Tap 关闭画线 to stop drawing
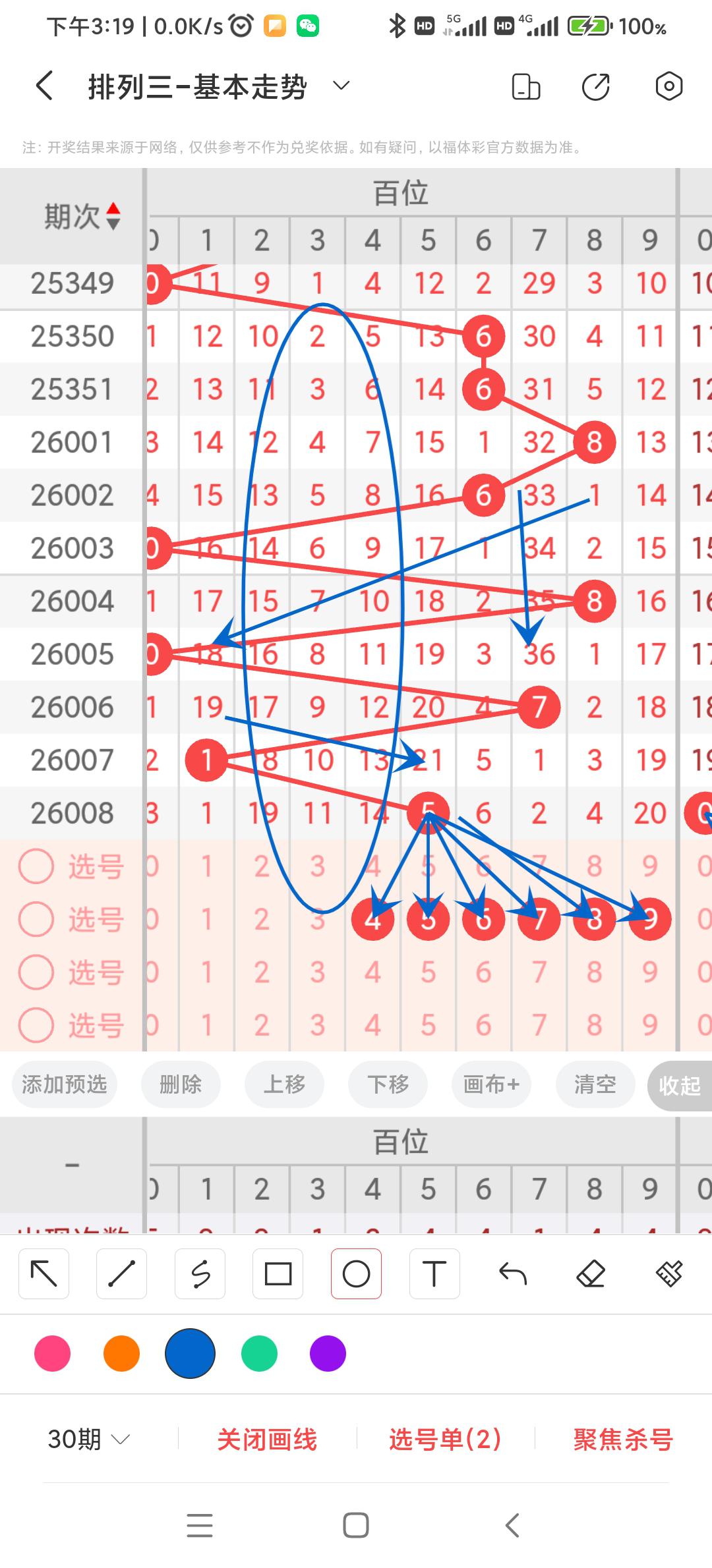The image size is (712, 1568). pyautogui.click(x=267, y=1440)
